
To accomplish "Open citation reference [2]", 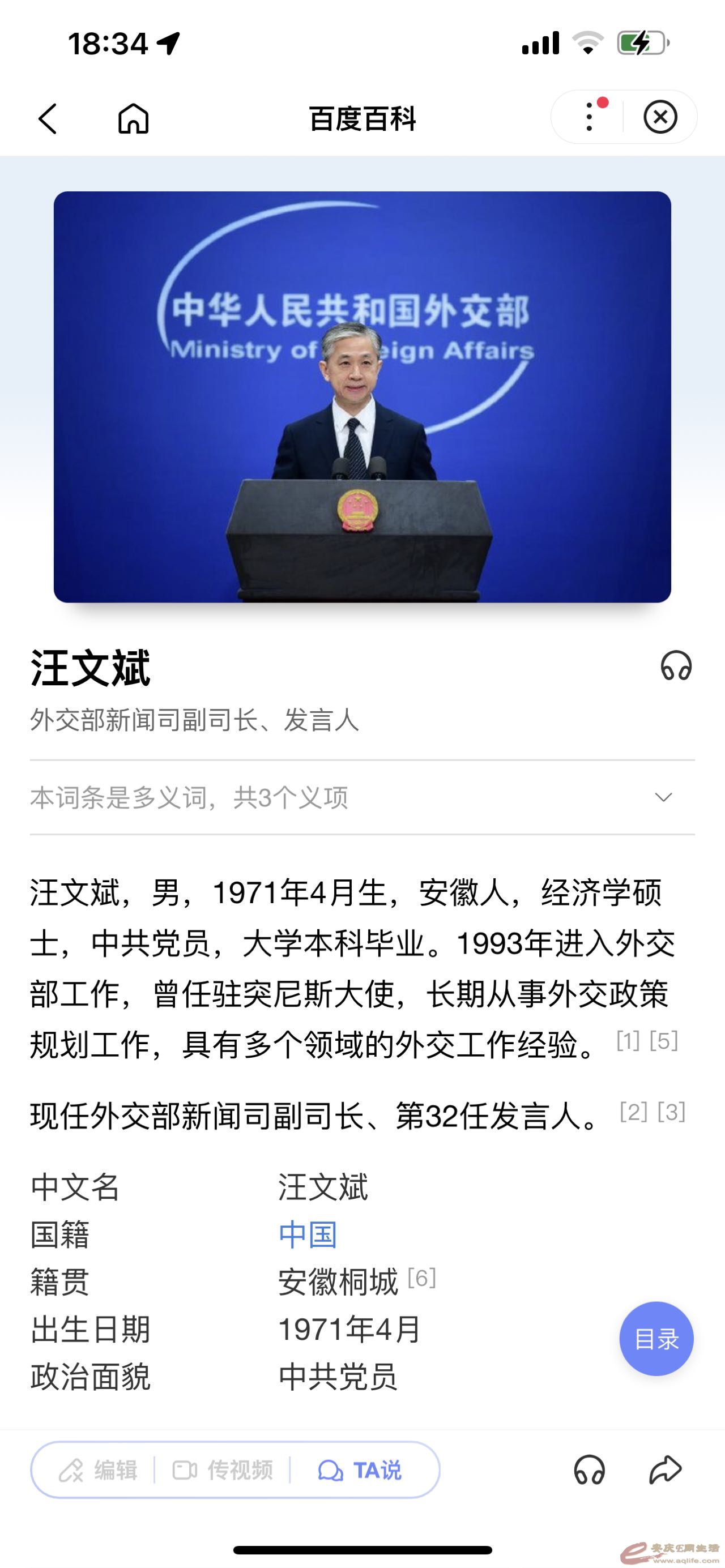I will [633, 1112].
